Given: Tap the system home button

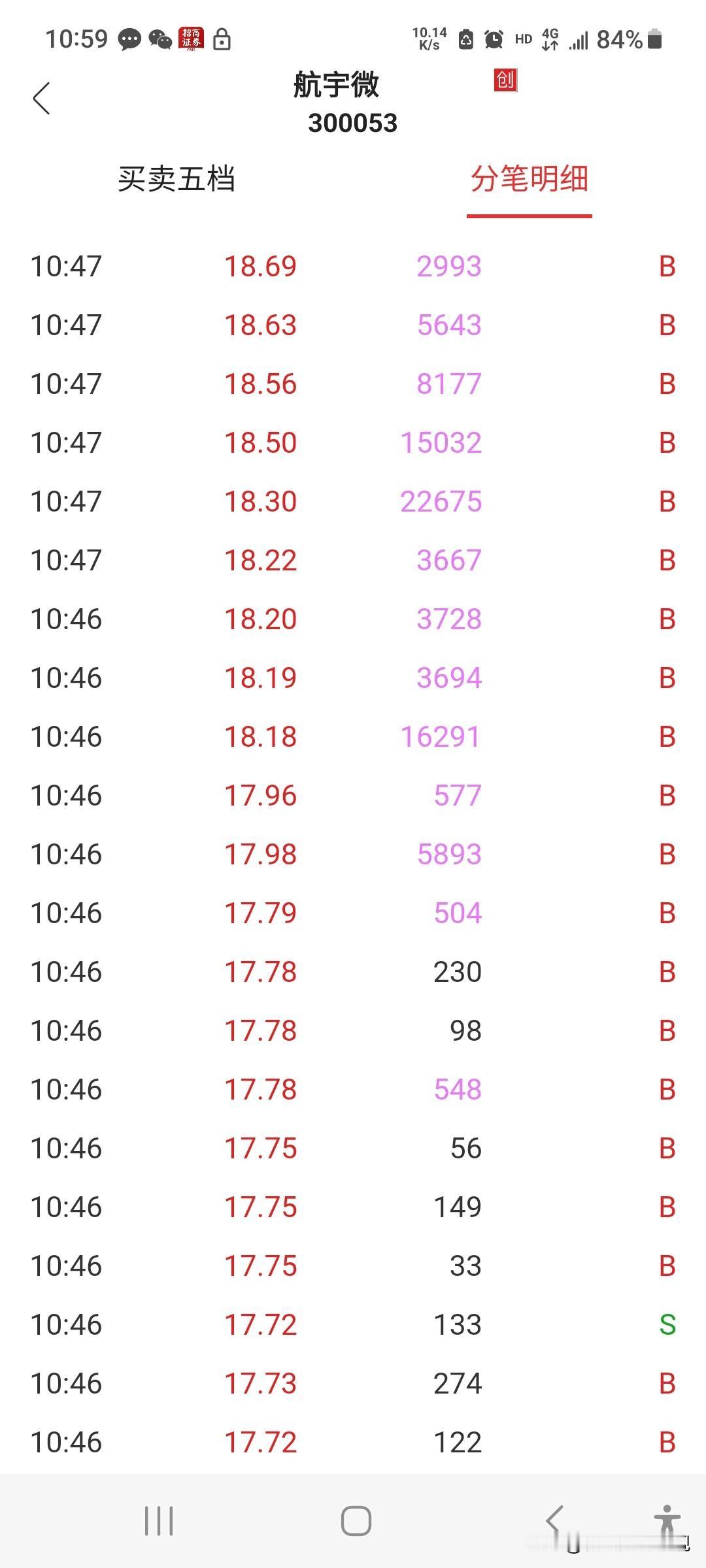Looking at the screenshot, I should point(356,1521).
